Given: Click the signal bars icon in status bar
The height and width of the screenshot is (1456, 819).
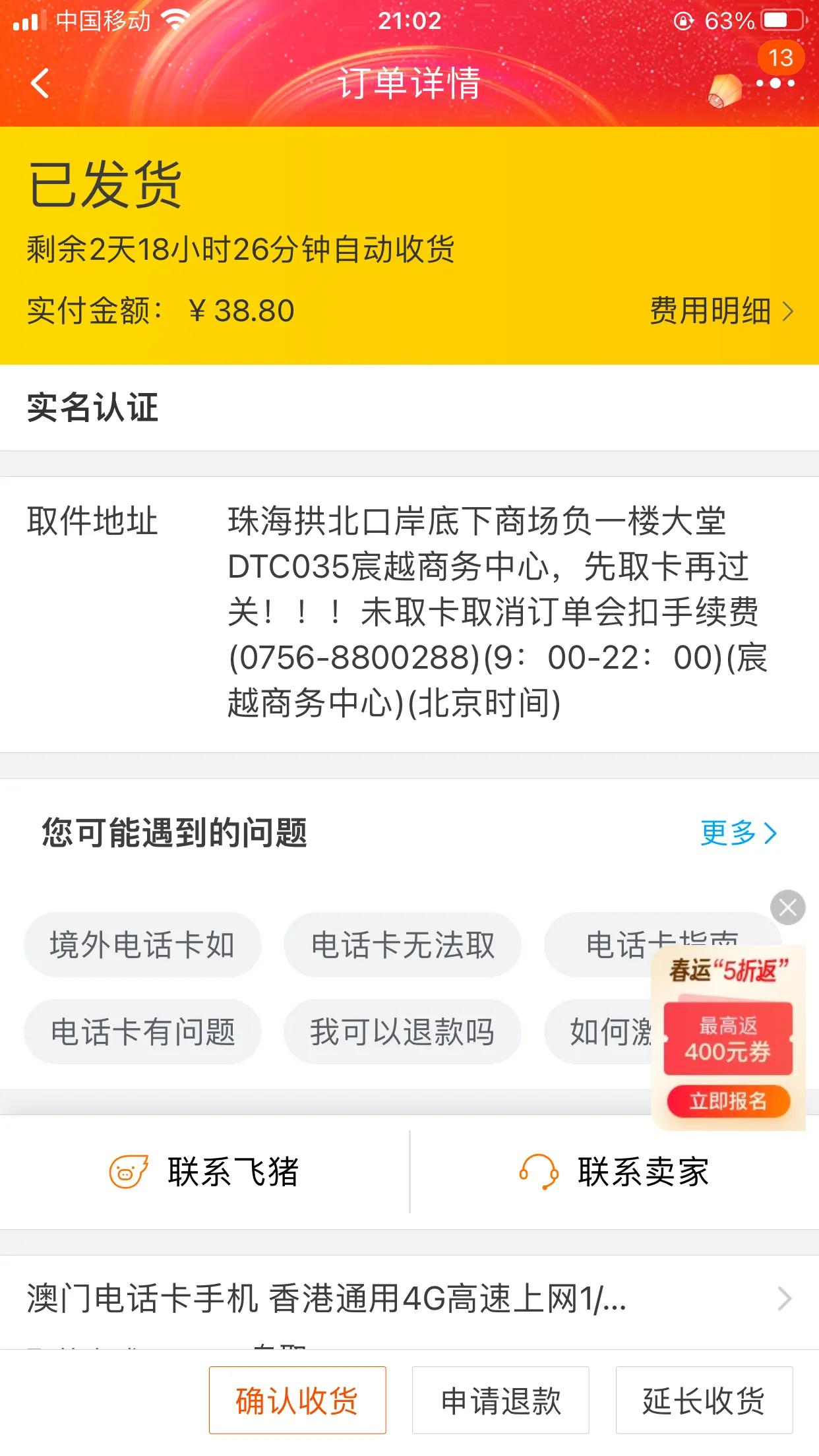Looking at the screenshot, I should [26, 20].
